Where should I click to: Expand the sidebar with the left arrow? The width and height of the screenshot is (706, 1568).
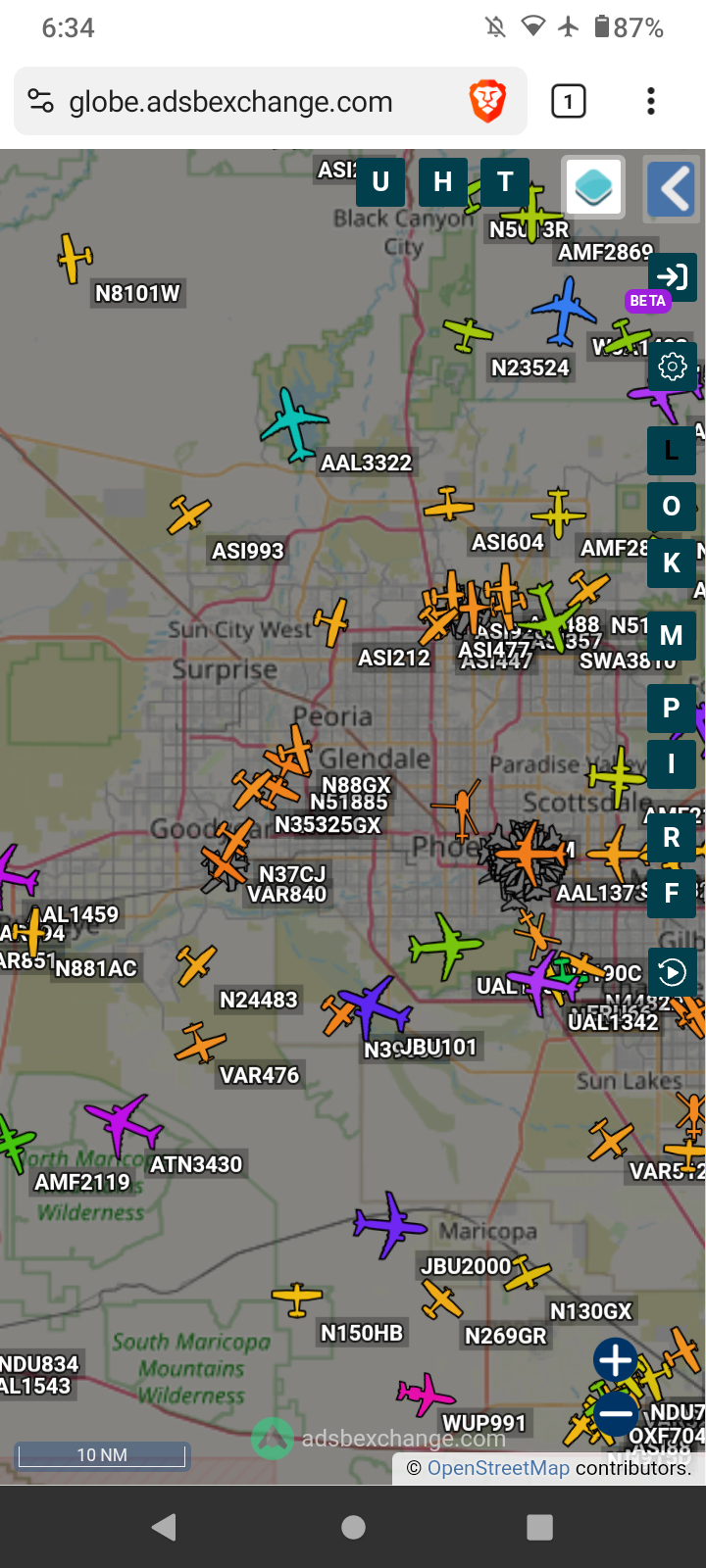click(673, 188)
